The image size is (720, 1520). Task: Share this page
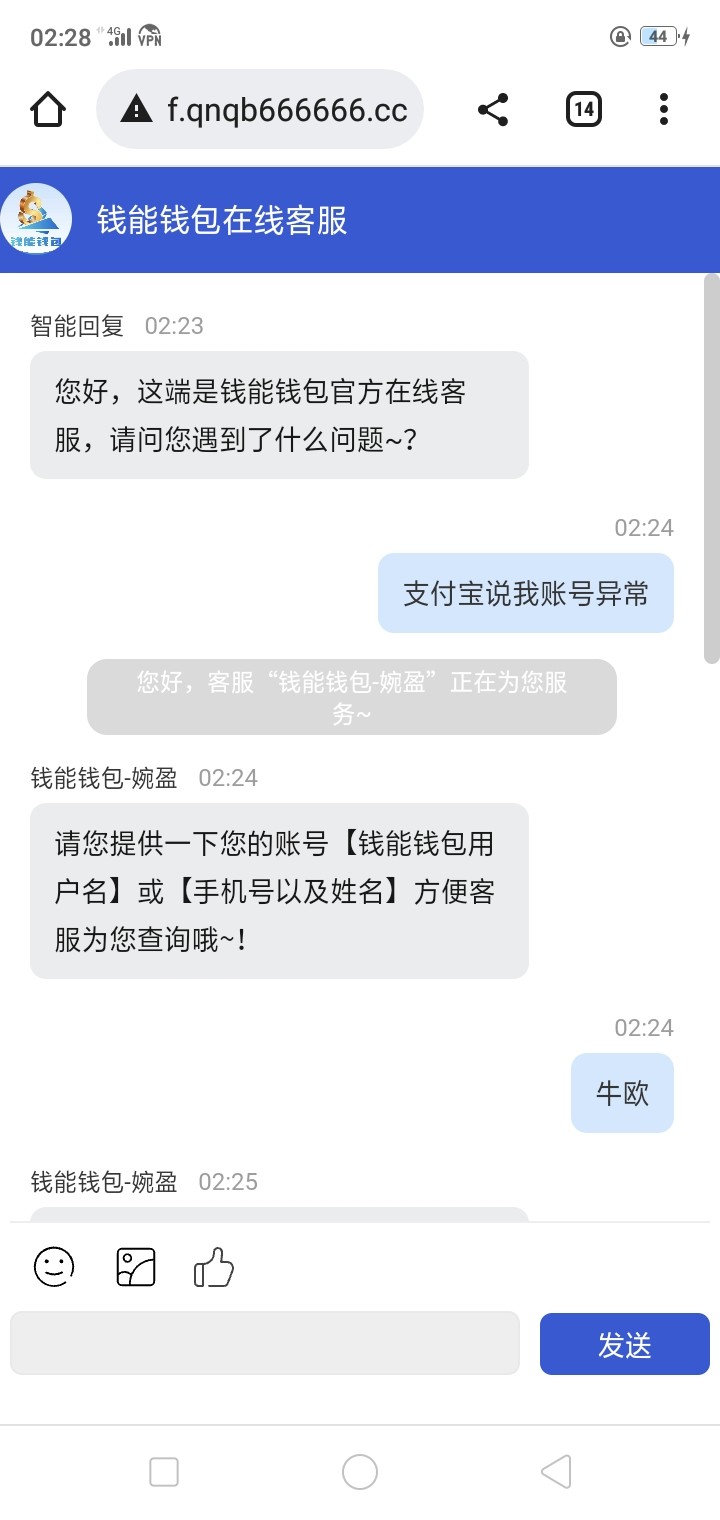click(493, 109)
